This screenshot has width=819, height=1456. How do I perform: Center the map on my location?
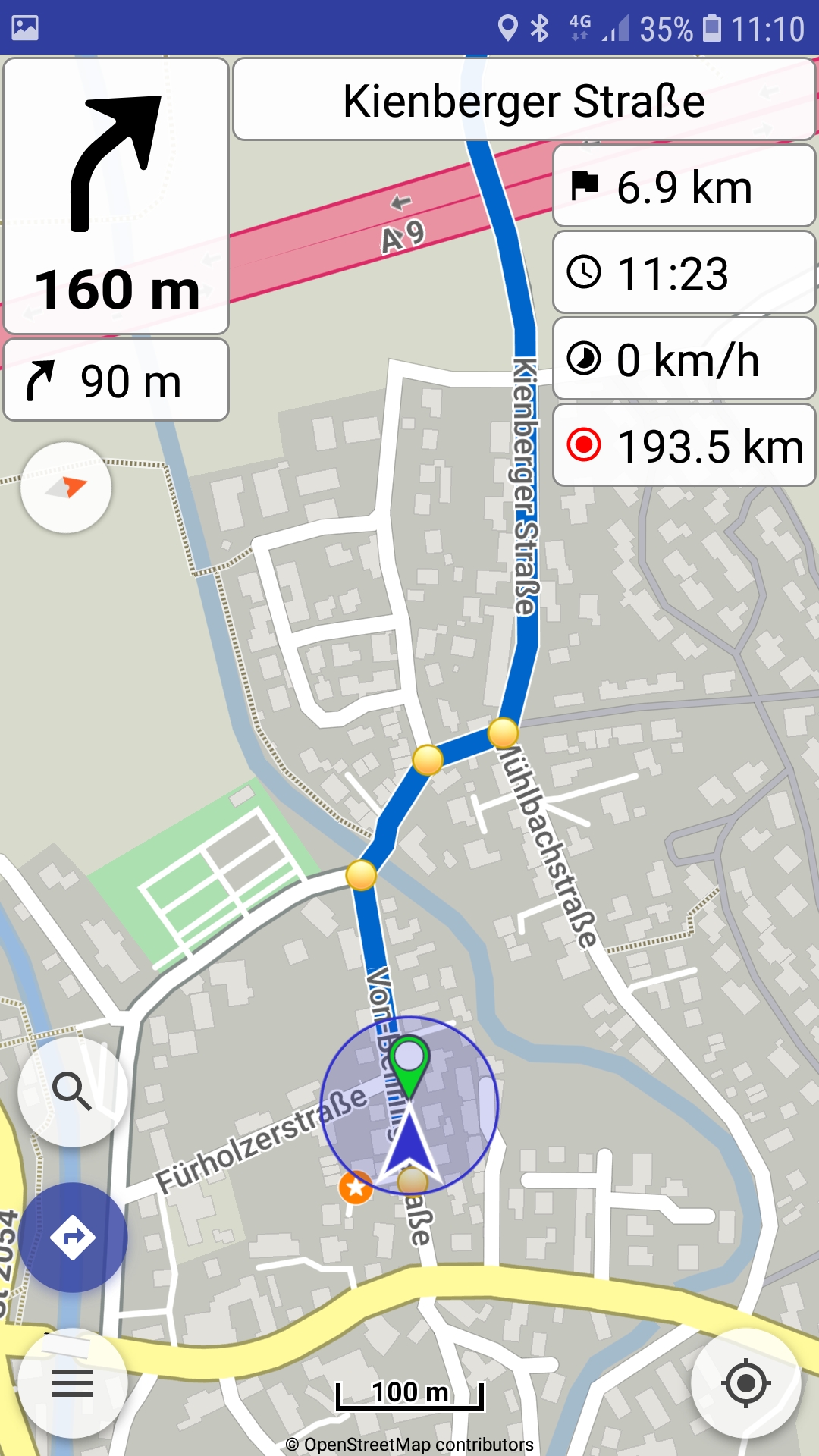(746, 1383)
